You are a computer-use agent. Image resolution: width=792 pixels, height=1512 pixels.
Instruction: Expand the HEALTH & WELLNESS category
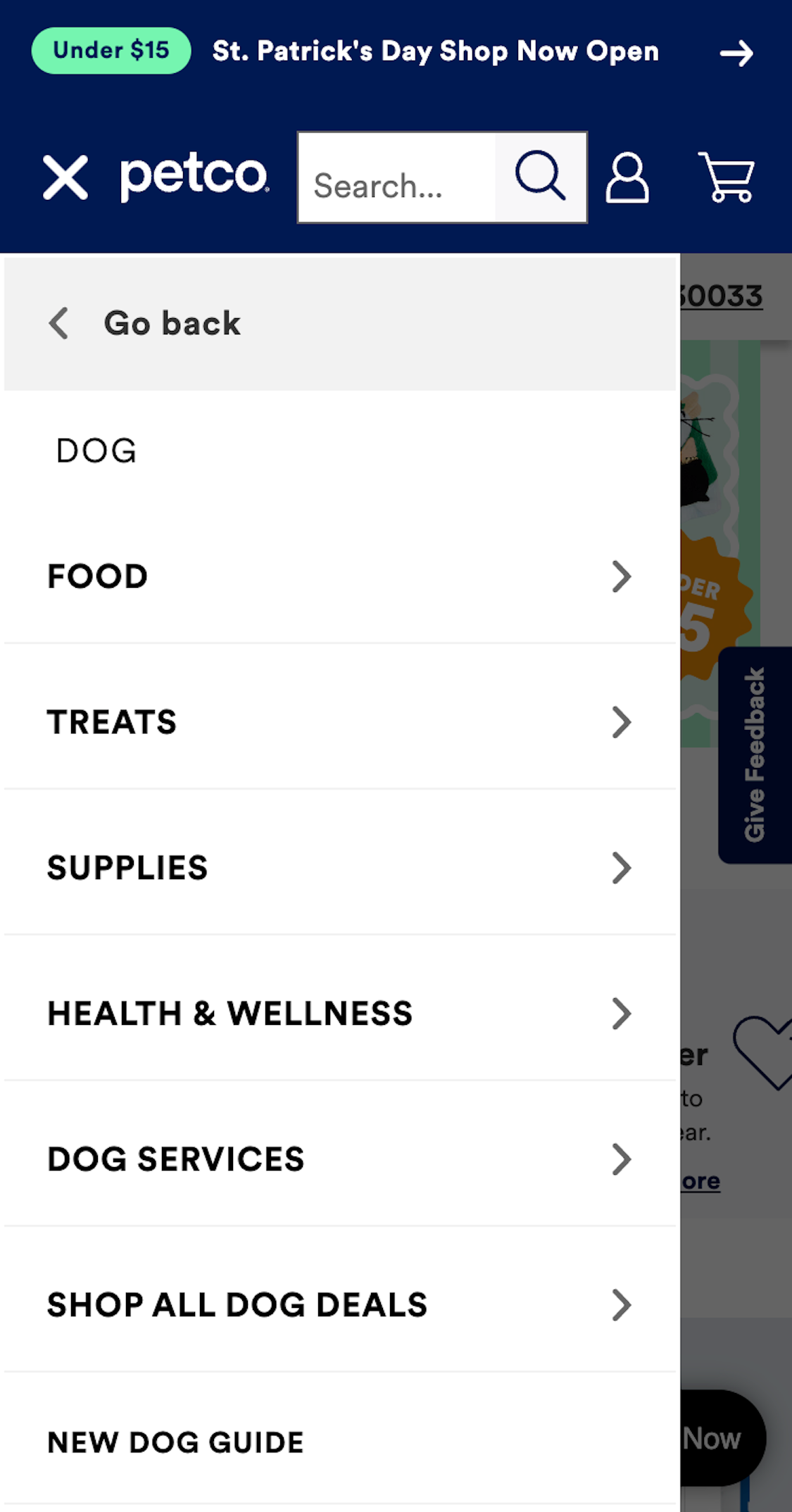(x=622, y=1014)
